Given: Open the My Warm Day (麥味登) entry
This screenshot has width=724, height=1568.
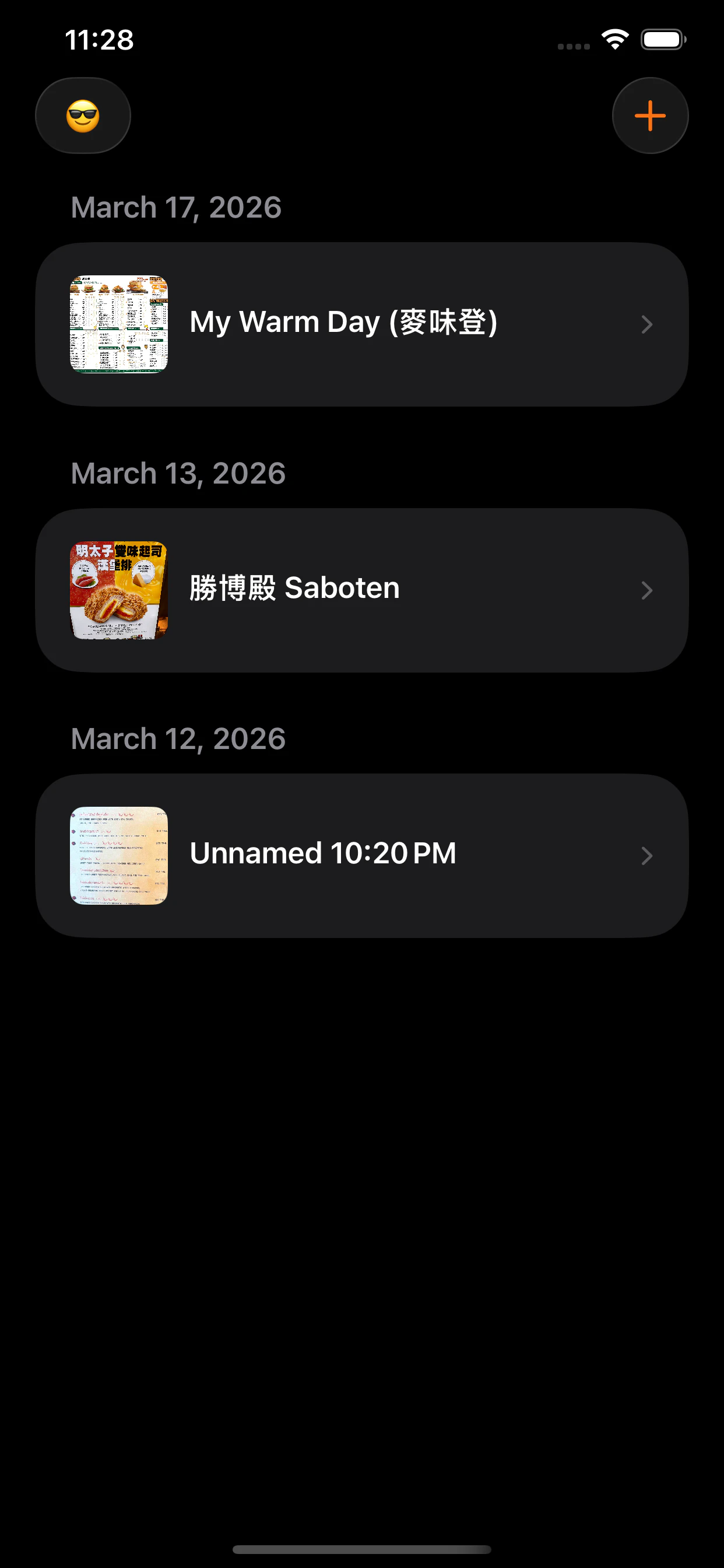Looking at the screenshot, I should pyautogui.click(x=361, y=324).
